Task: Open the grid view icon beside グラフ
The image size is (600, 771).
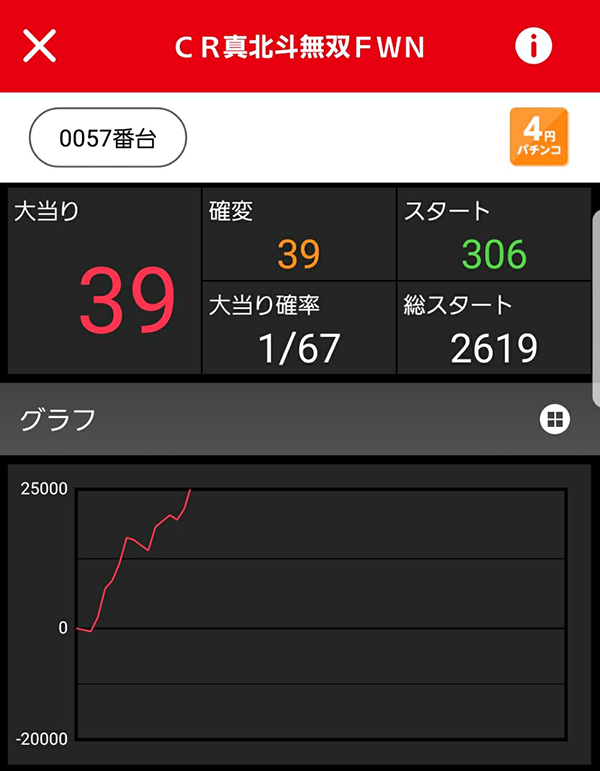Action: point(554,420)
